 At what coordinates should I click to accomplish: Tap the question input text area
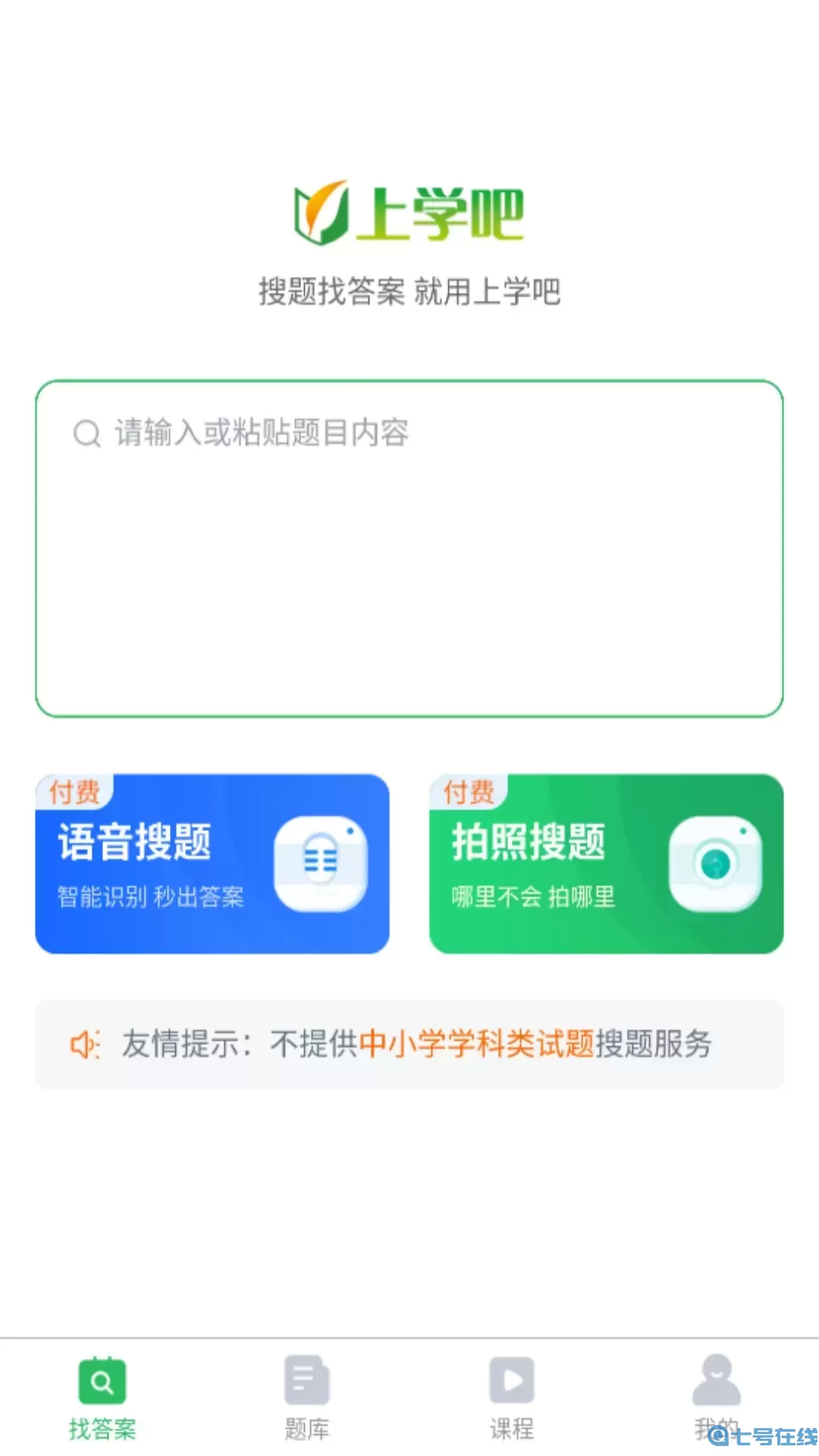coord(409,546)
